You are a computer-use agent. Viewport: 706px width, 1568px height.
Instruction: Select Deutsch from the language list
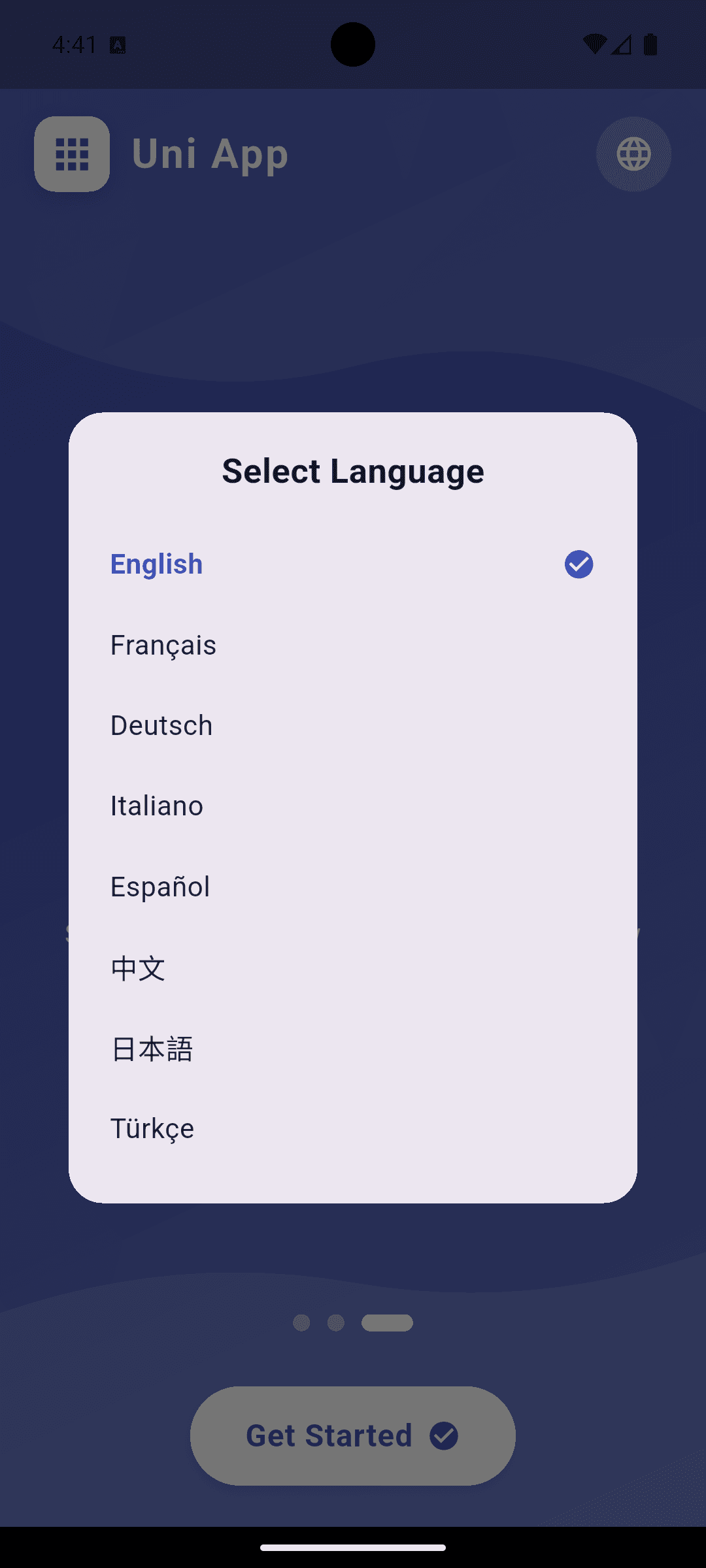(161, 725)
